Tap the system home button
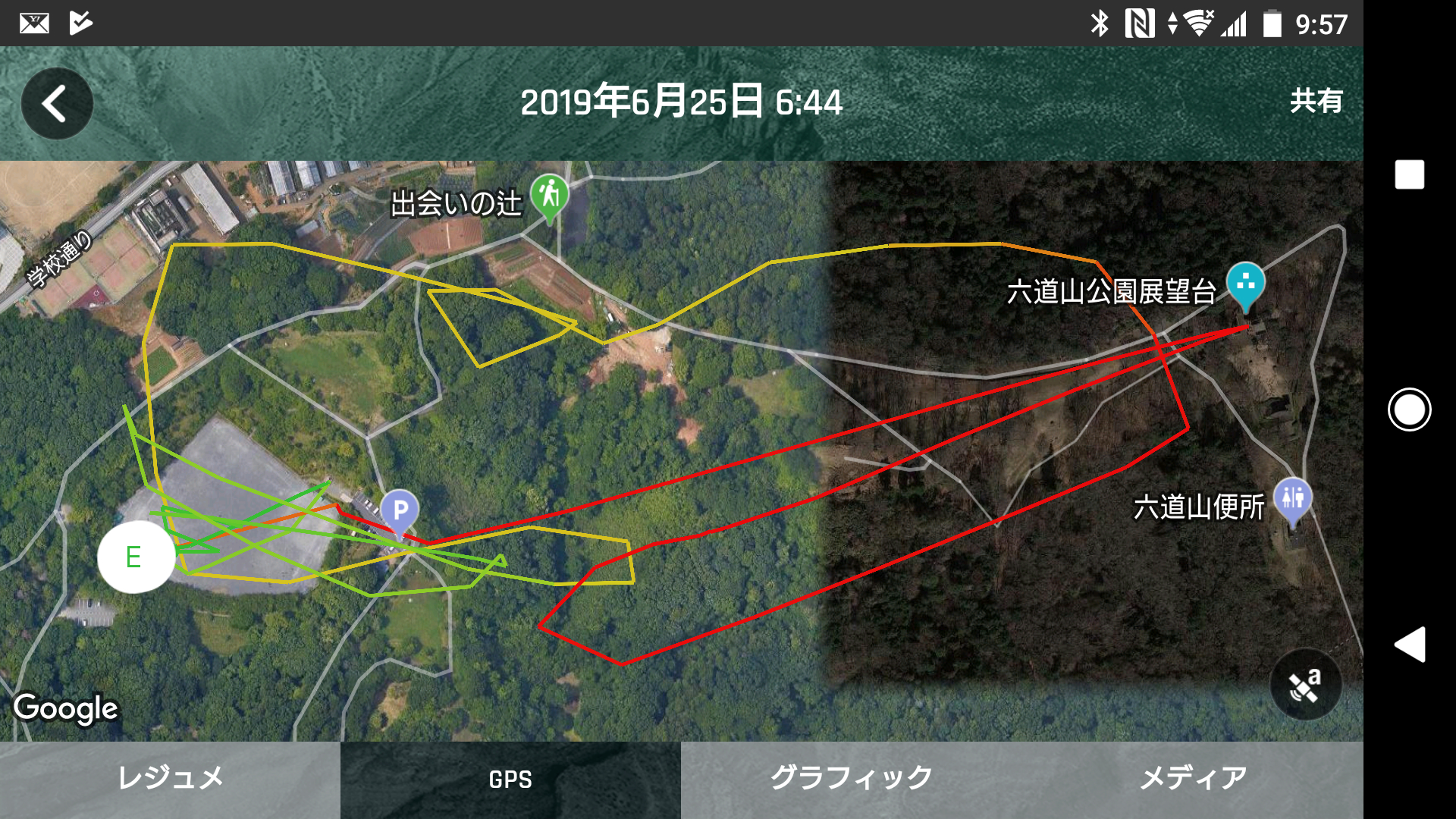 (x=1409, y=409)
